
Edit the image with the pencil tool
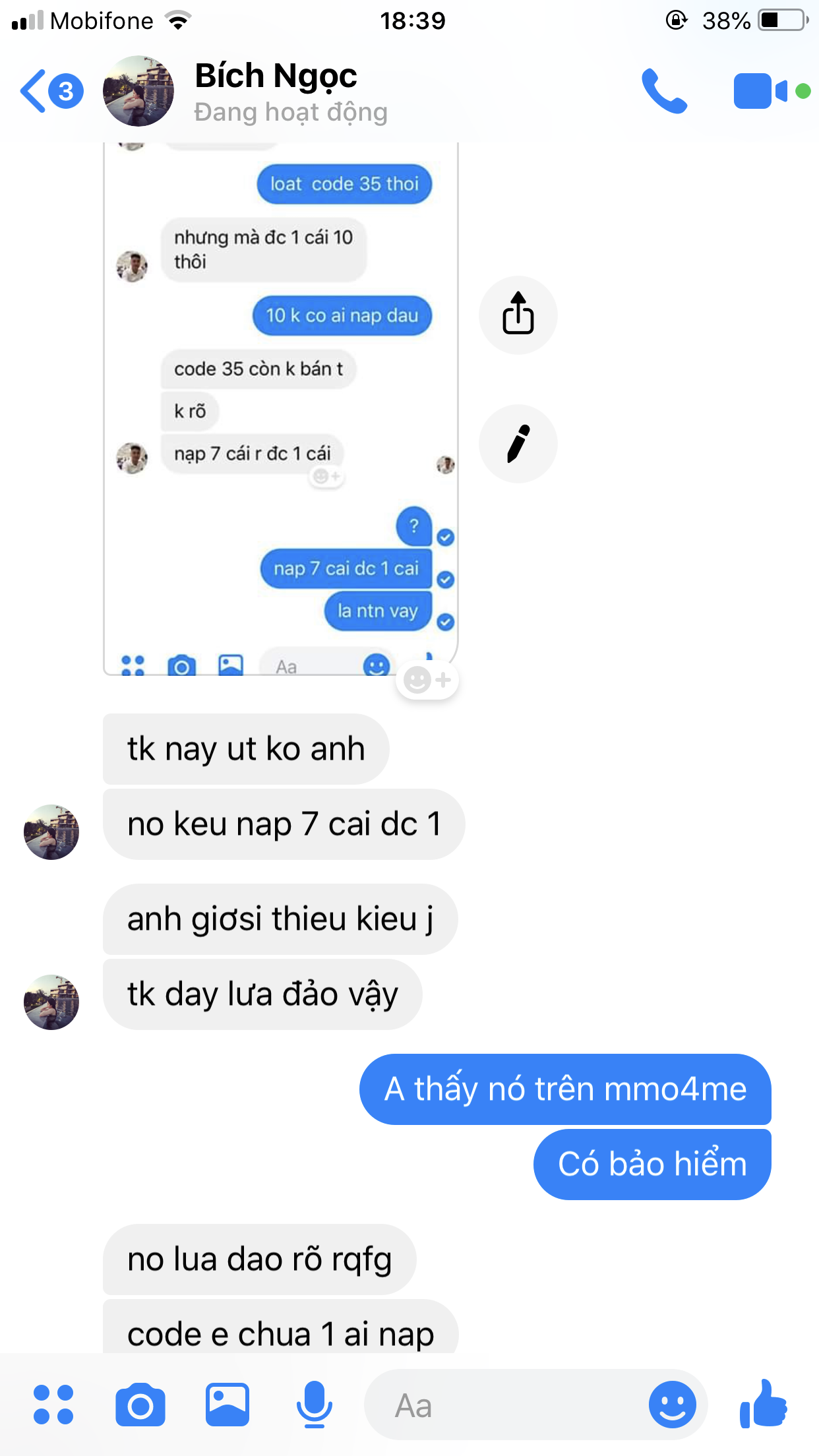(518, 443)
